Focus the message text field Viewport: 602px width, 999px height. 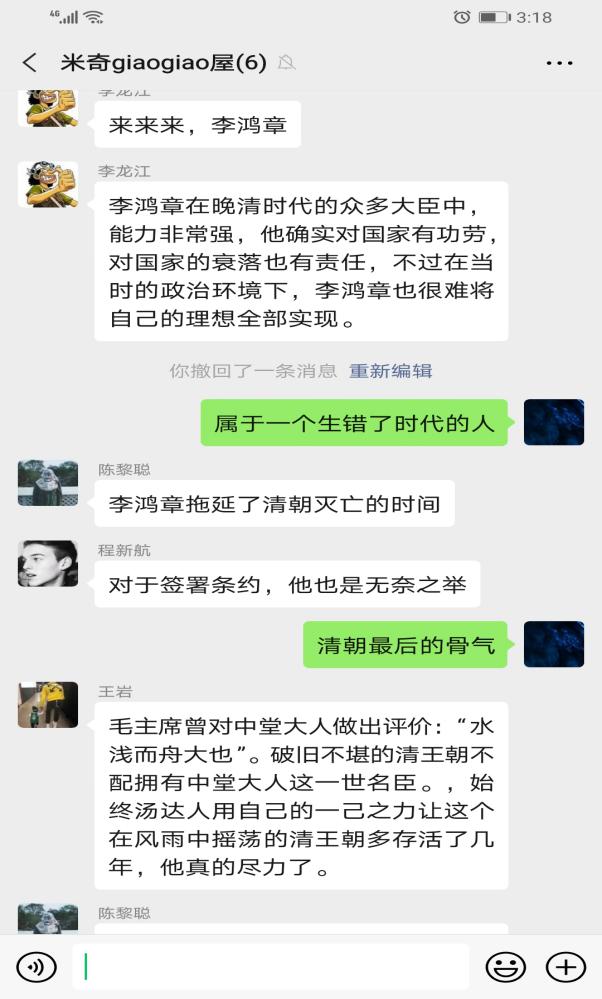pyautogui.click(x=270, y=966)
